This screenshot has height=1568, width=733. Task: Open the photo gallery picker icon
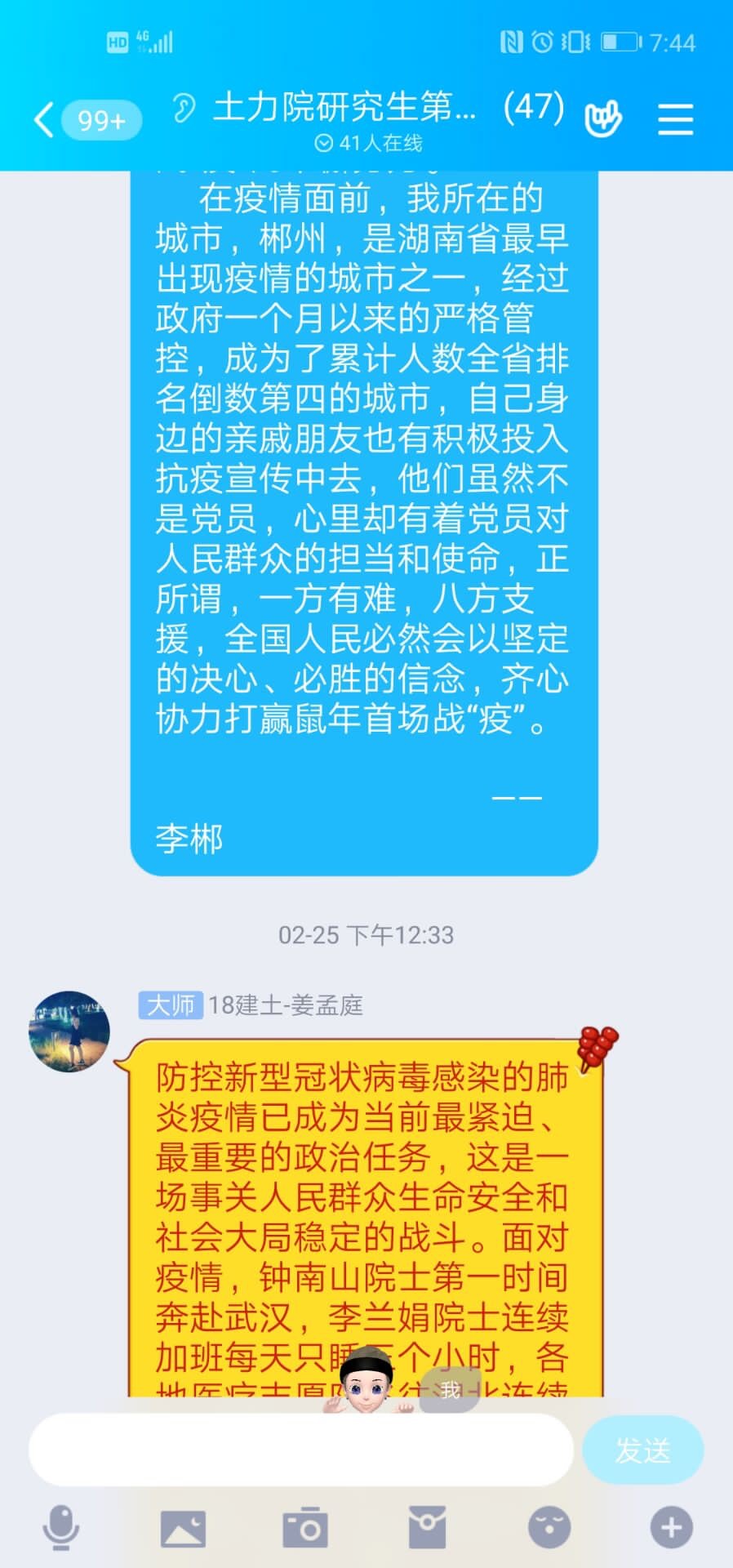pyautogui.click(x=183, y=1530)
